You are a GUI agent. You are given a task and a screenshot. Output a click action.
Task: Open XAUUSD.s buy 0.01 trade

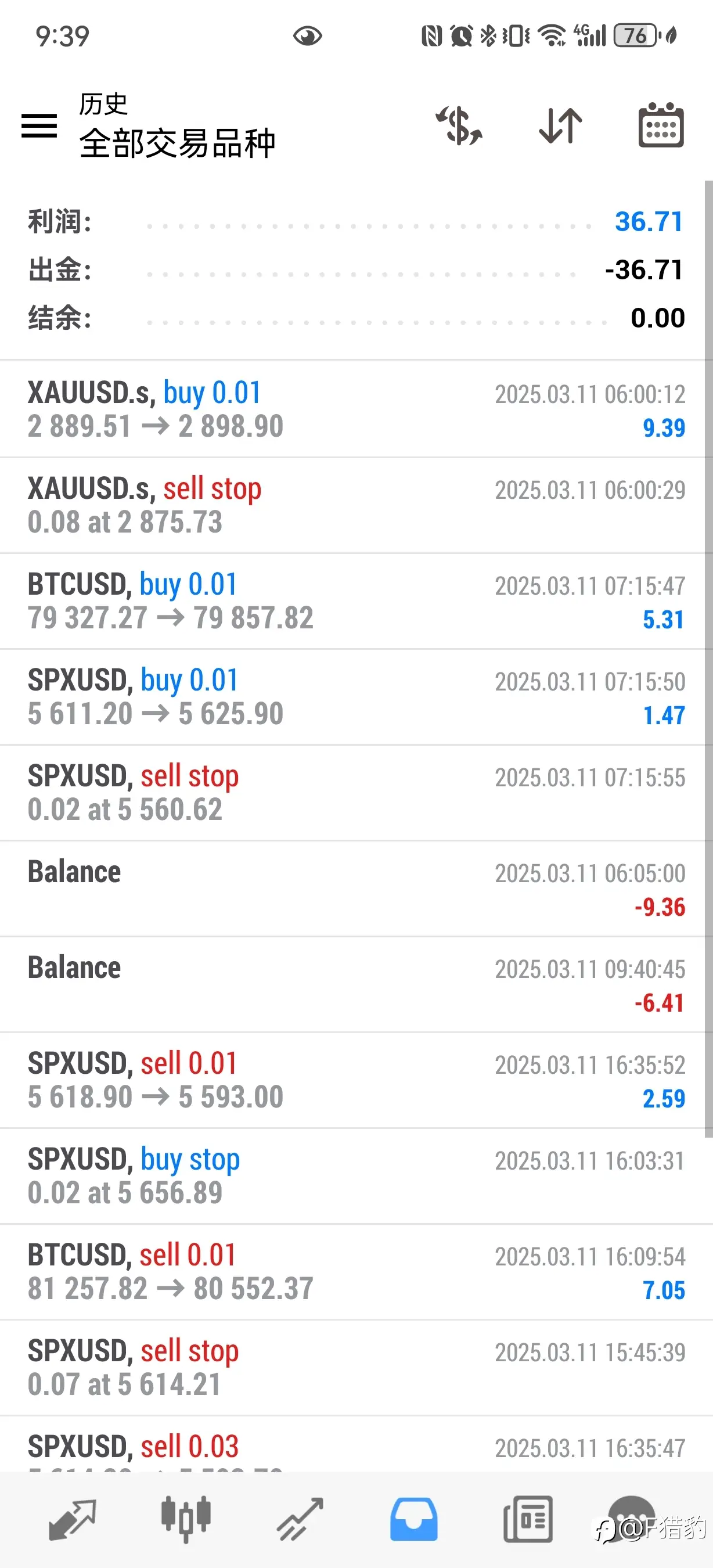[x=356, y=409]
